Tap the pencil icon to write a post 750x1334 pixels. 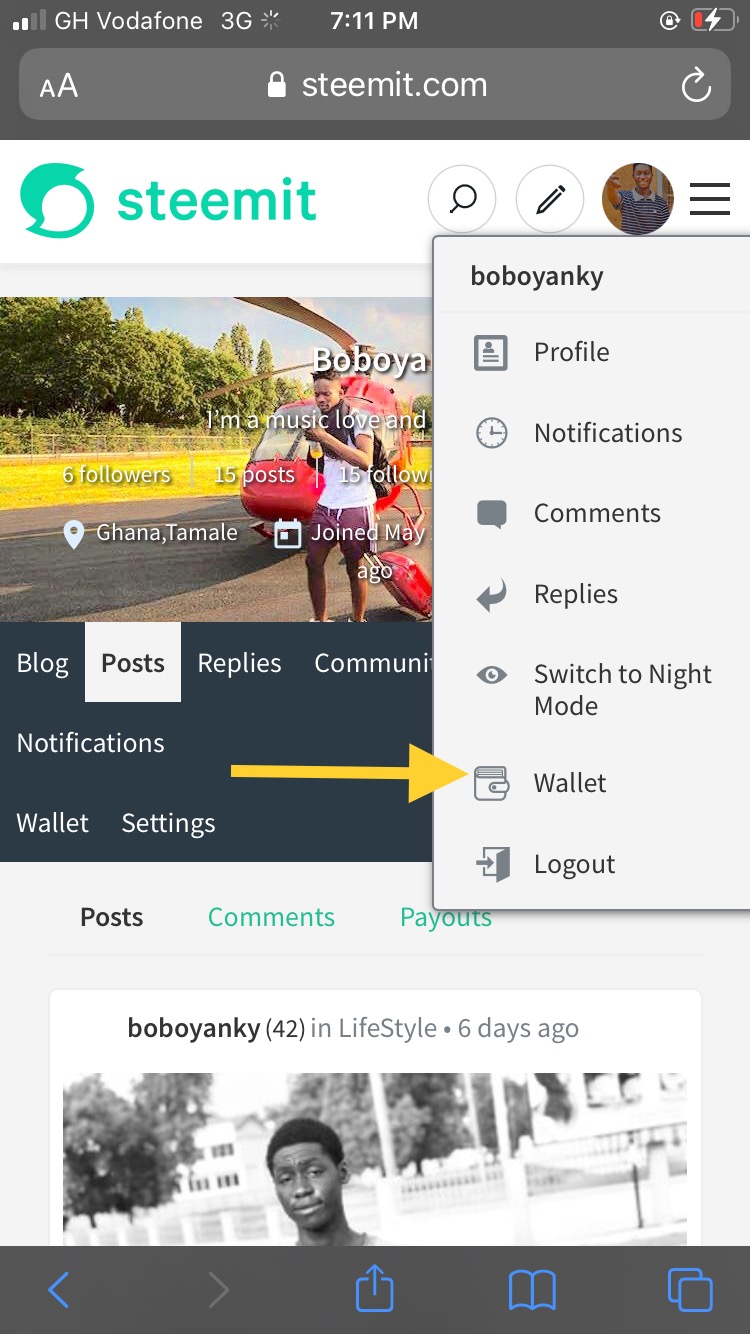550,200
